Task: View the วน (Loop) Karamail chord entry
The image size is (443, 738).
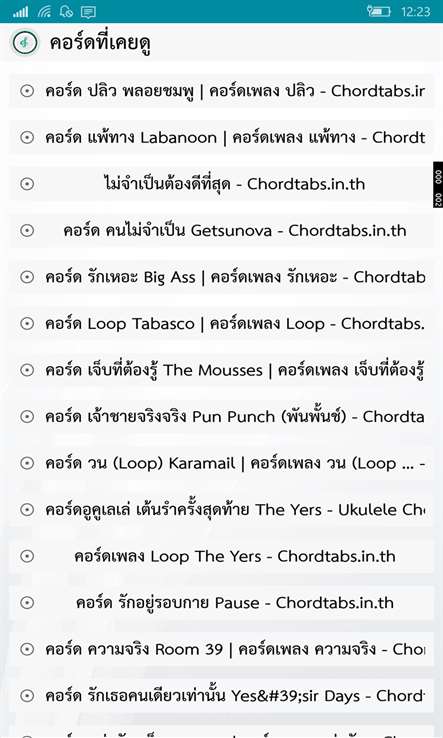Action: coord(221,464)
